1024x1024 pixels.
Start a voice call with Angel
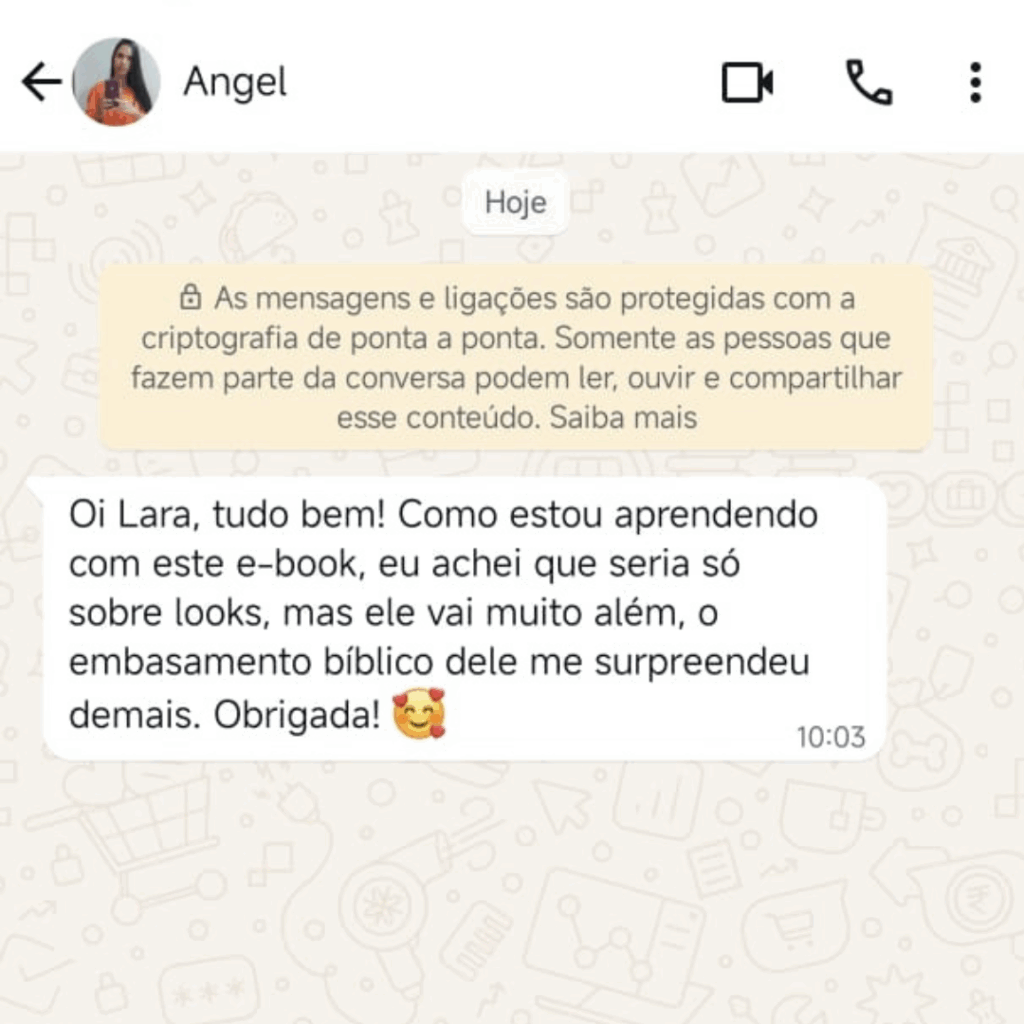click(869, 82)
